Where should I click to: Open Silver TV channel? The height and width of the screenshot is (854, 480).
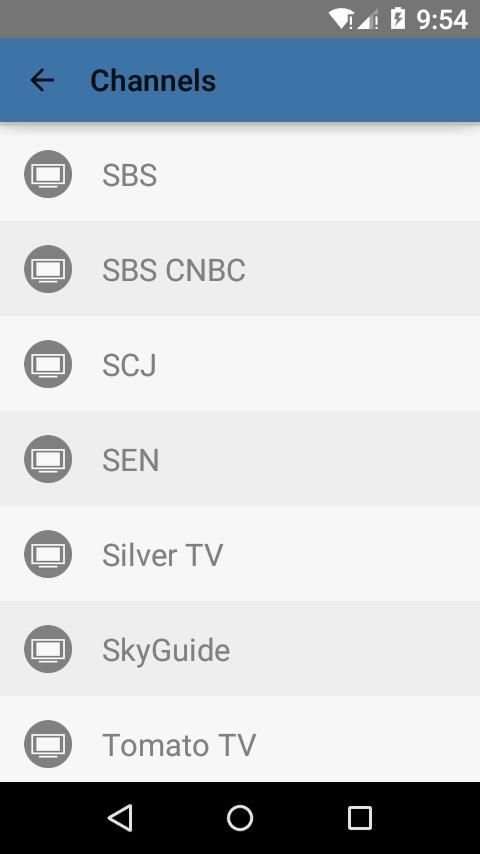point(240,553)
